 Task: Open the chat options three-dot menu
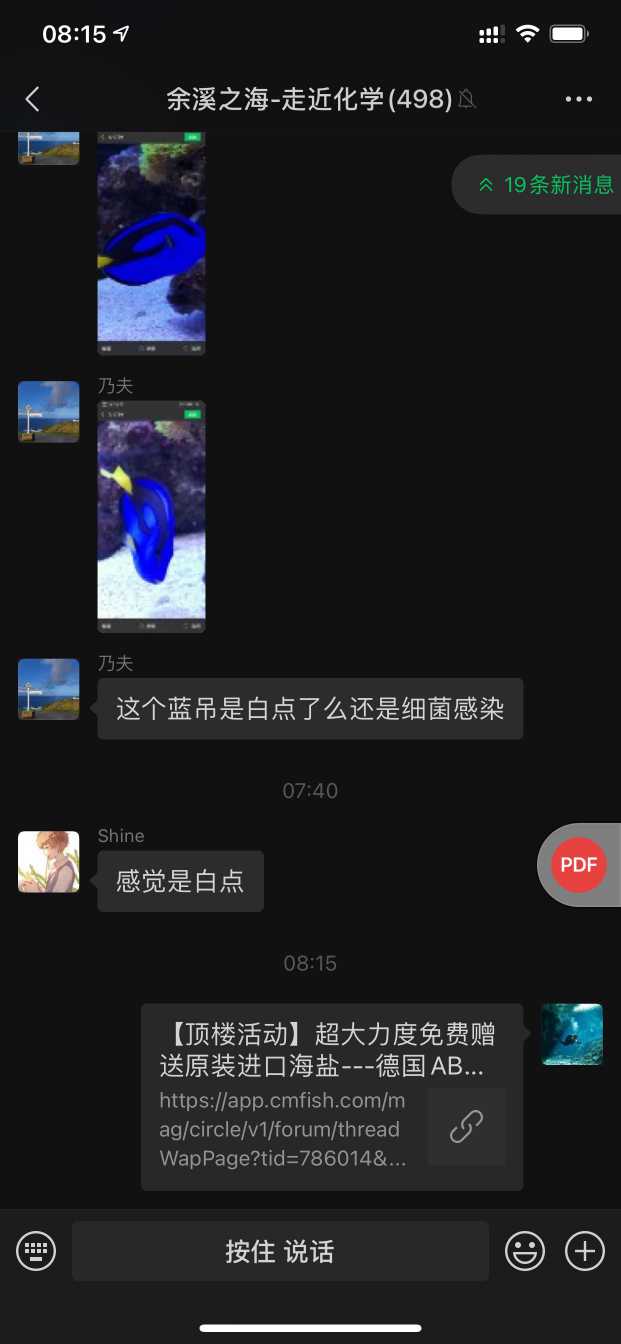(x=579, y=98)
